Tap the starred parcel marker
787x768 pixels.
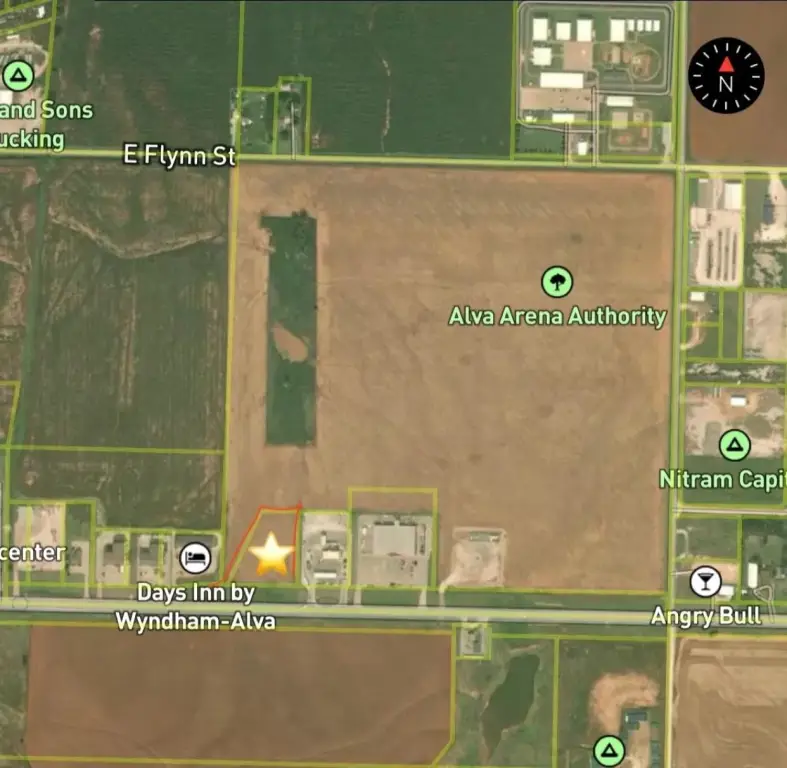click(x=271, y=554)
